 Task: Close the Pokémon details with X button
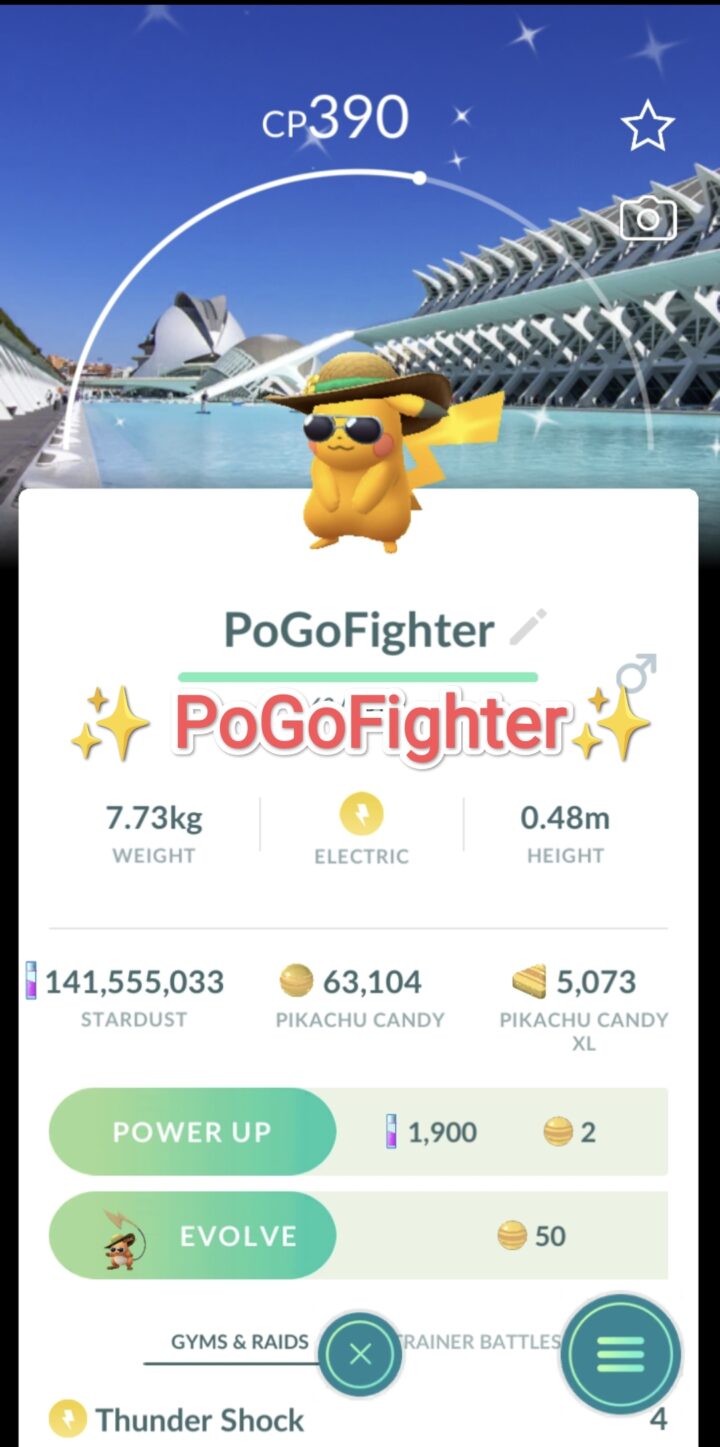click(x=361, y=1355)
